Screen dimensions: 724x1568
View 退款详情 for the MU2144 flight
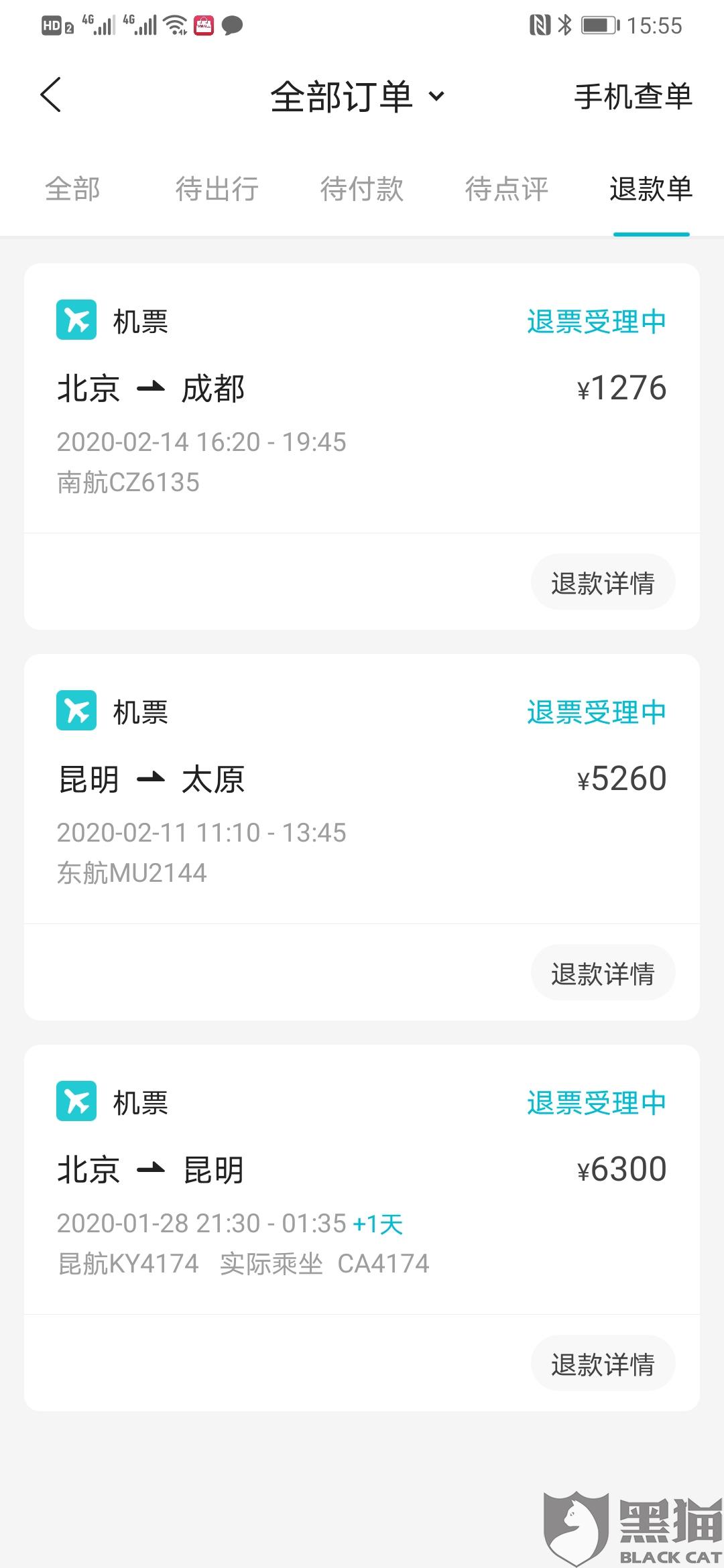(602, 974)
